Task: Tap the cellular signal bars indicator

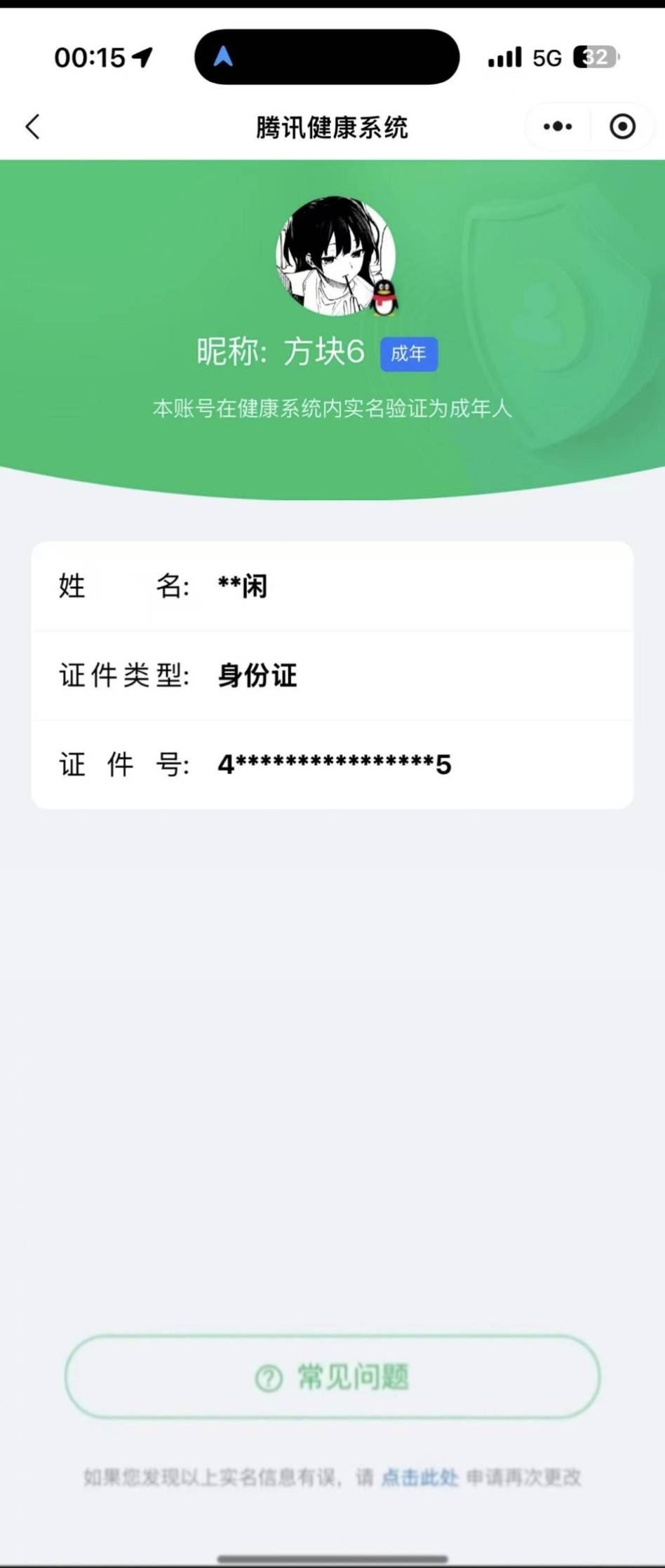Action: pos(502,56)
